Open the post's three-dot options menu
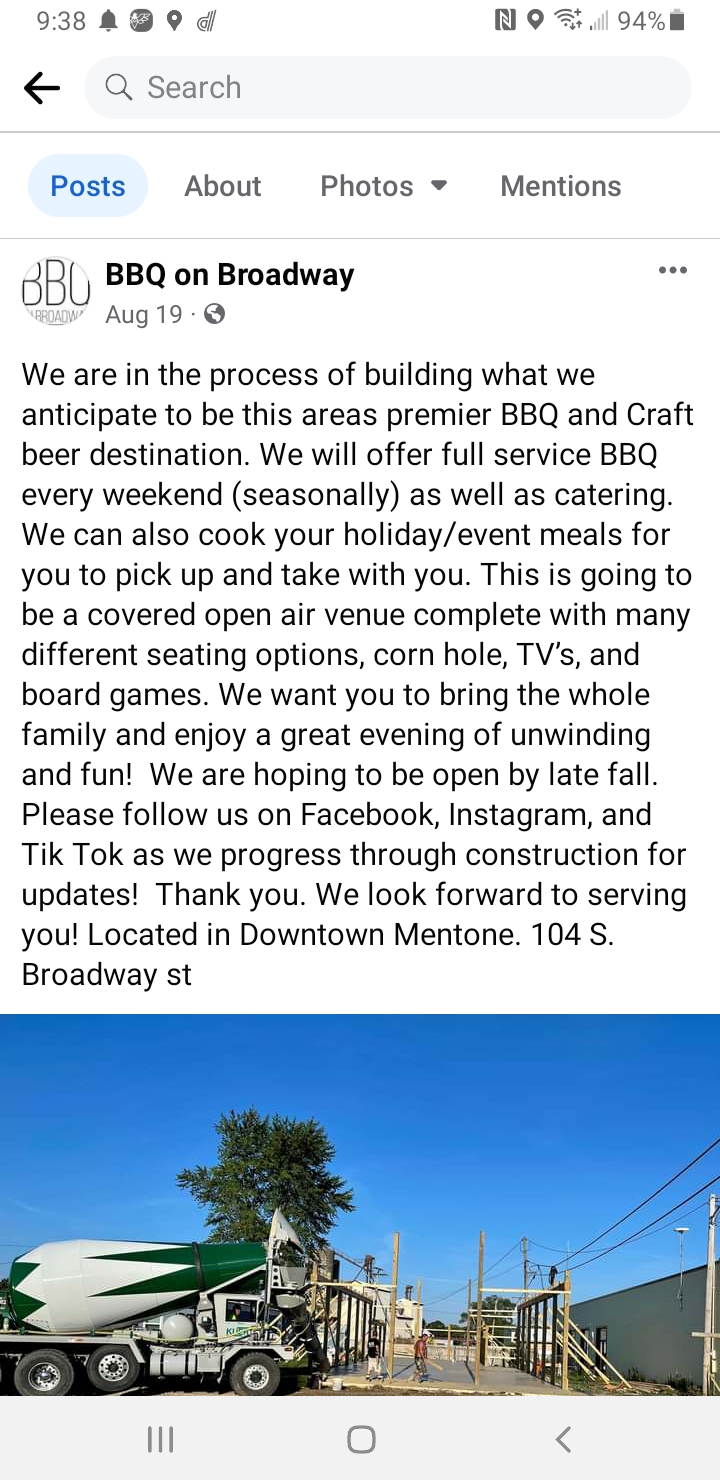720x1480 pixels. [x=673, y=270]
